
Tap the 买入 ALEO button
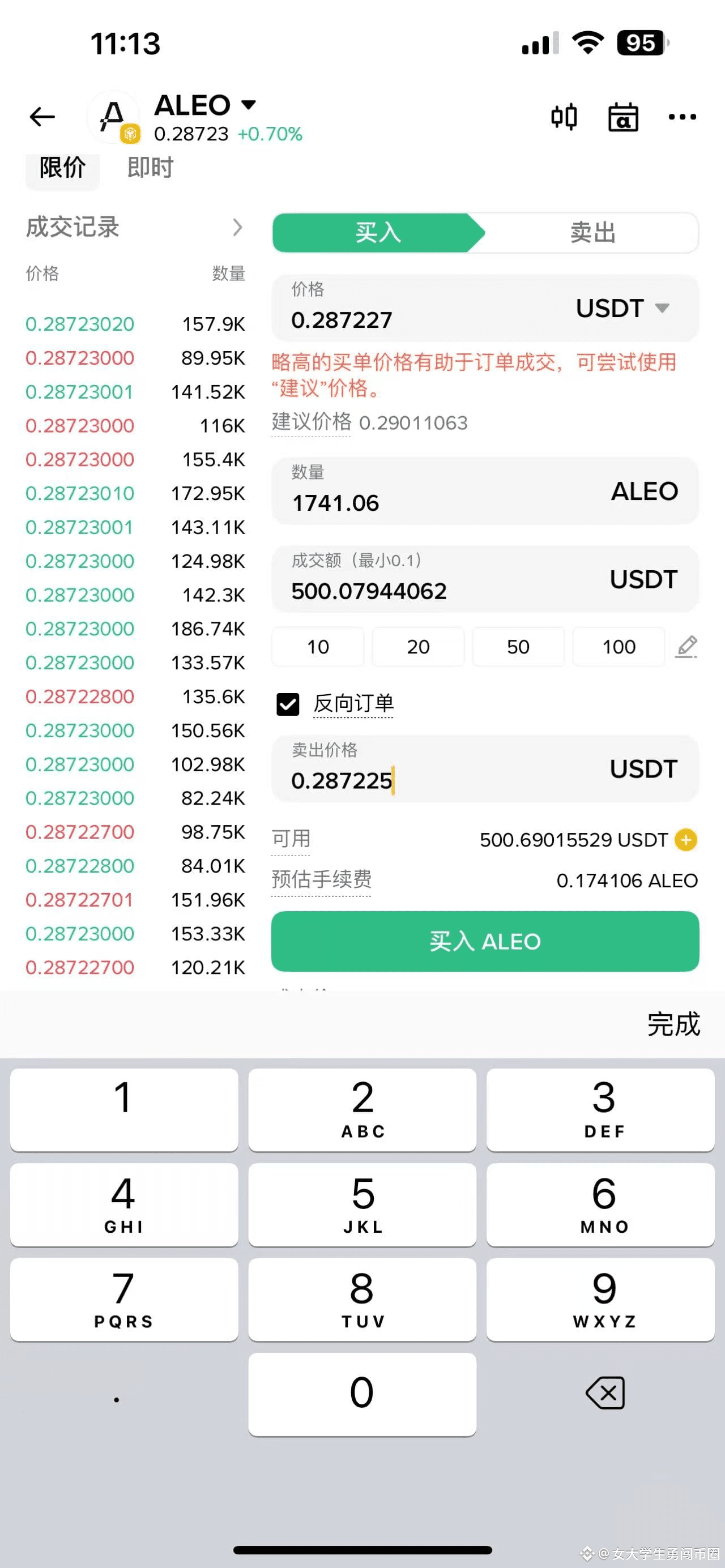click(x=484, y=941)
